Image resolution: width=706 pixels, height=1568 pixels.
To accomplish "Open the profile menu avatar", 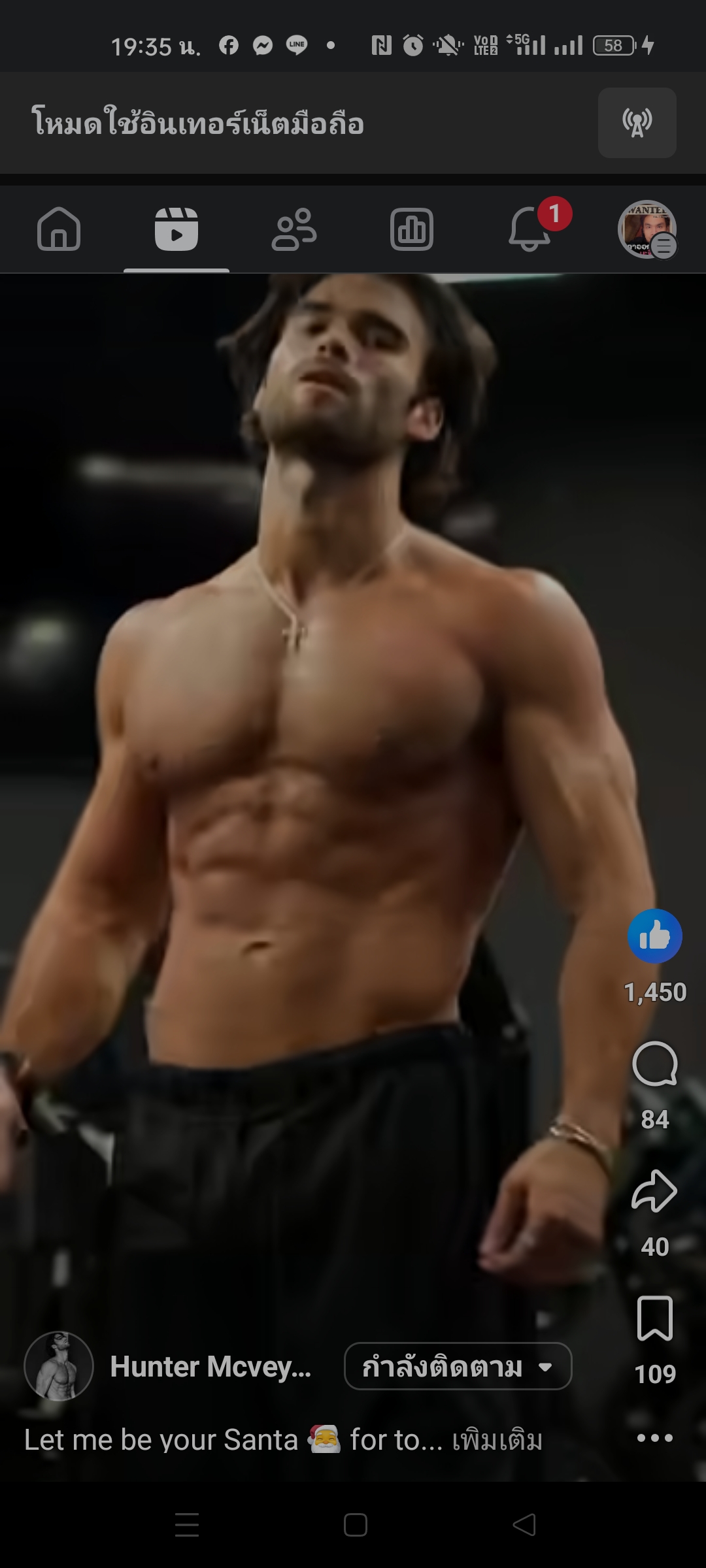I will tap(647, 229).
